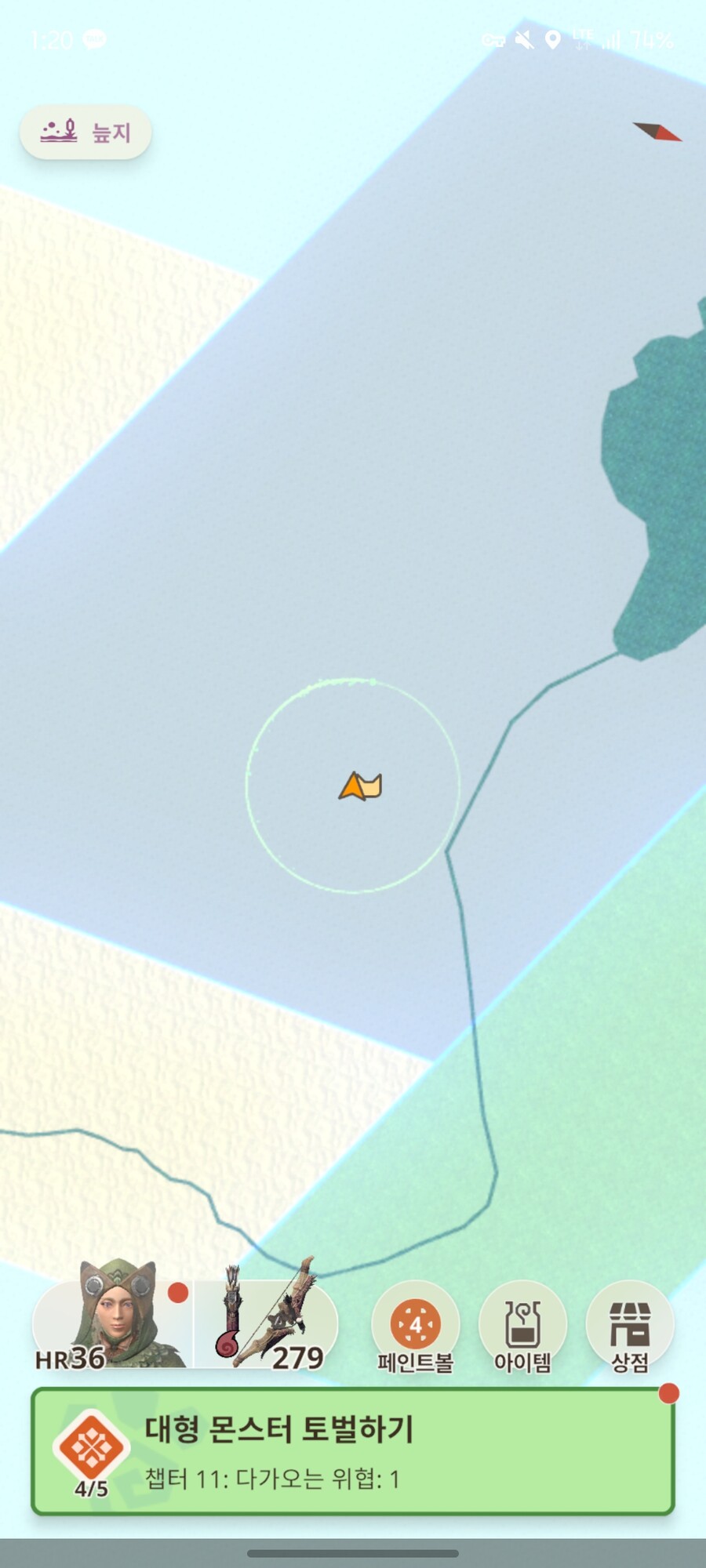706x1568 pixels.
Task: Open the 상점 shop
Action: point(630,1327)
